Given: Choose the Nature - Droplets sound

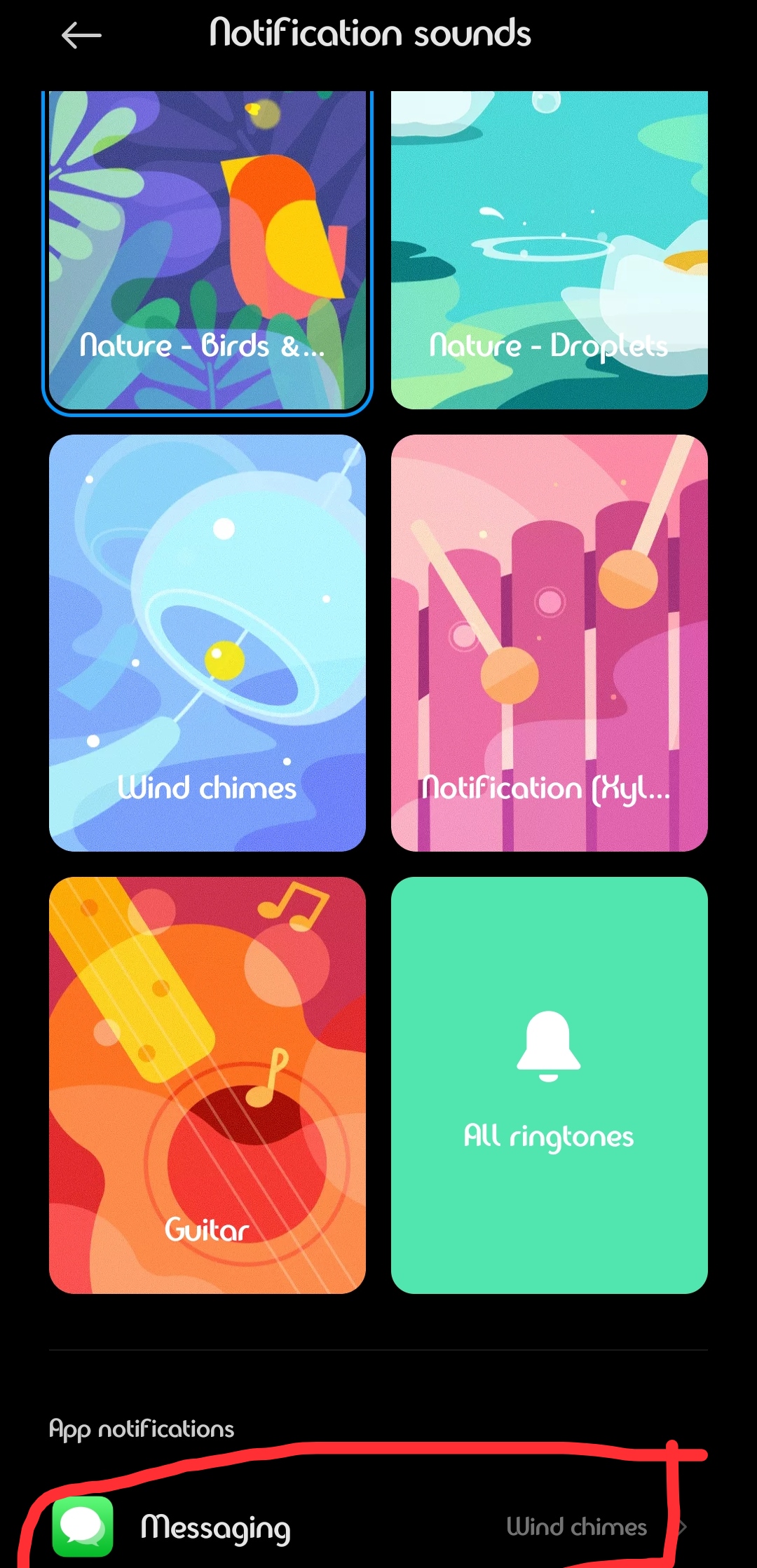Looking at the screenshot, I should tap(550, 250).
